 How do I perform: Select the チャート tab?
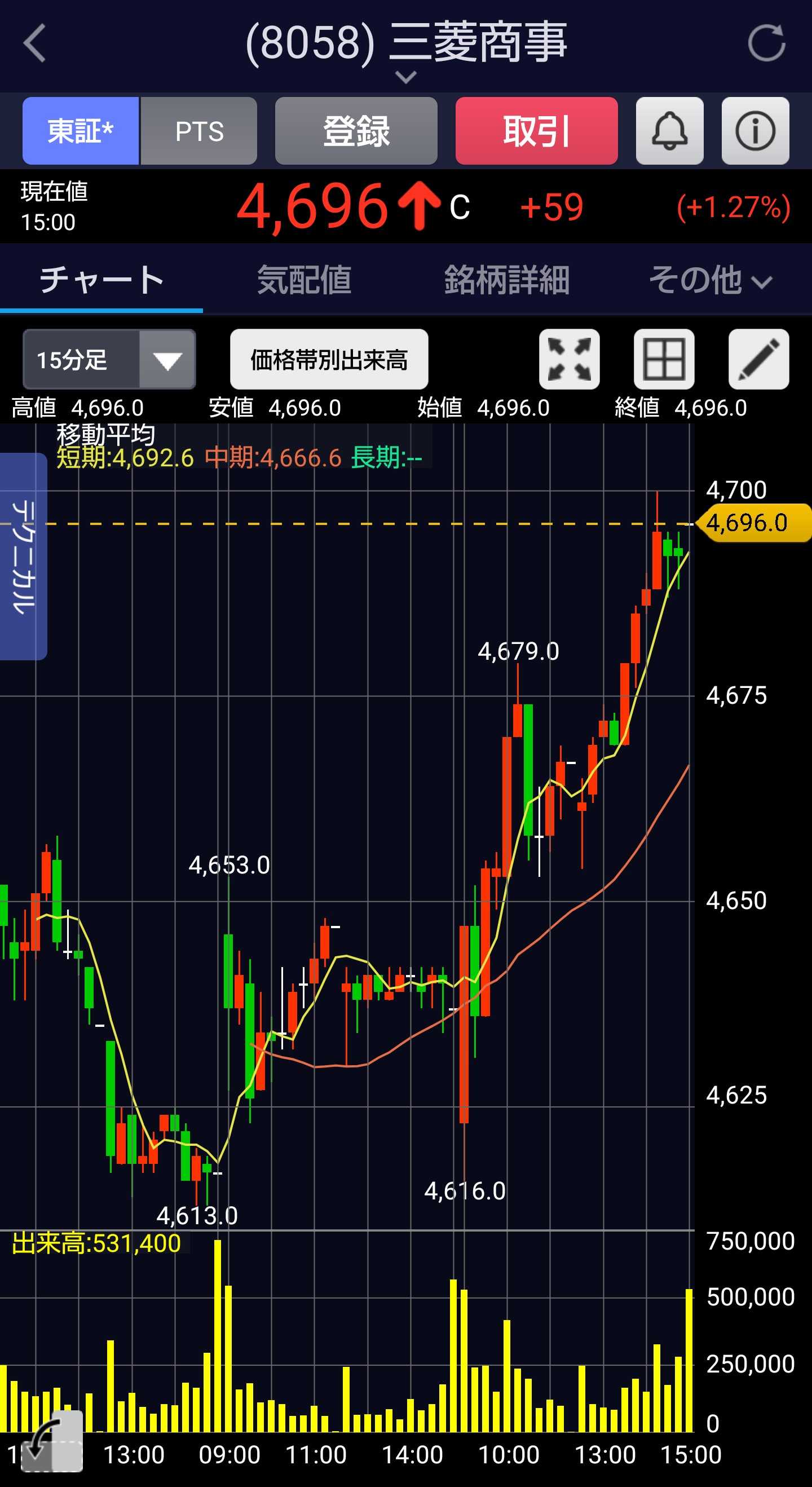[x=101, y=280]
